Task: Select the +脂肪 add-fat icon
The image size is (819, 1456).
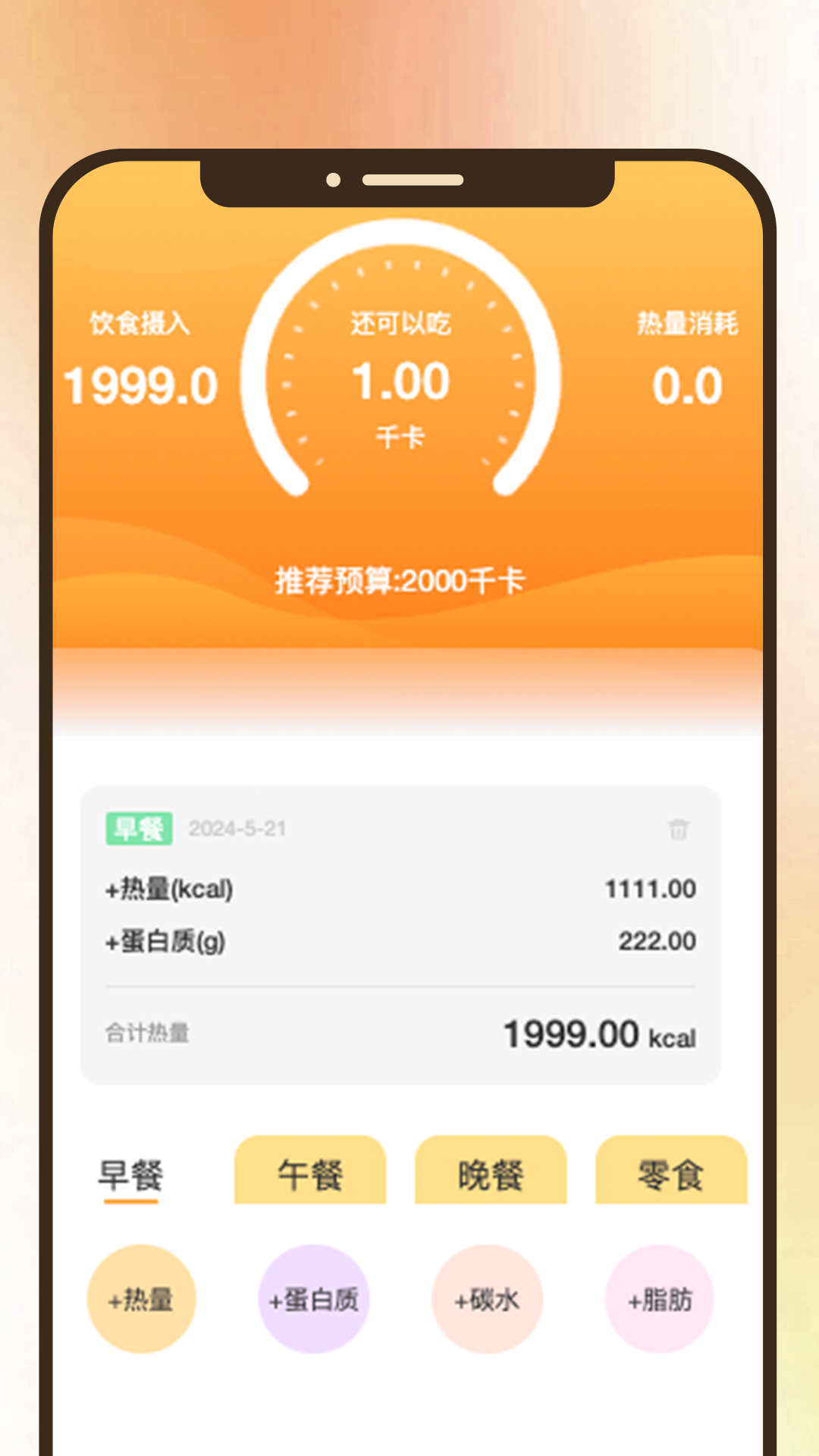Action: click(x=658, y=1298)
